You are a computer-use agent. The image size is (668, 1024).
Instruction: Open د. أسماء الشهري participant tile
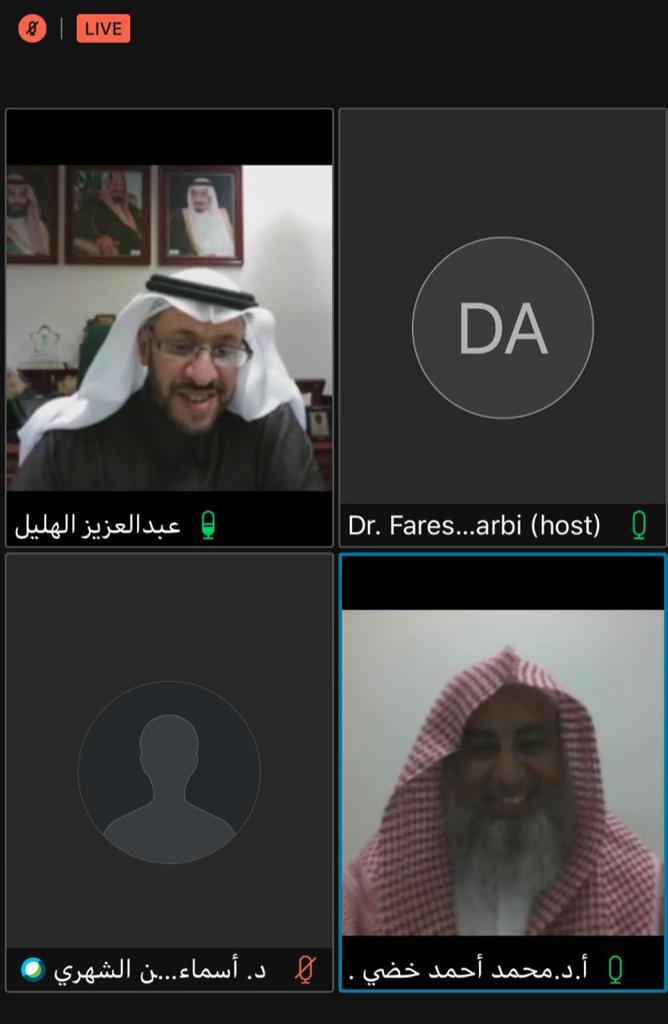pos(169,770)
